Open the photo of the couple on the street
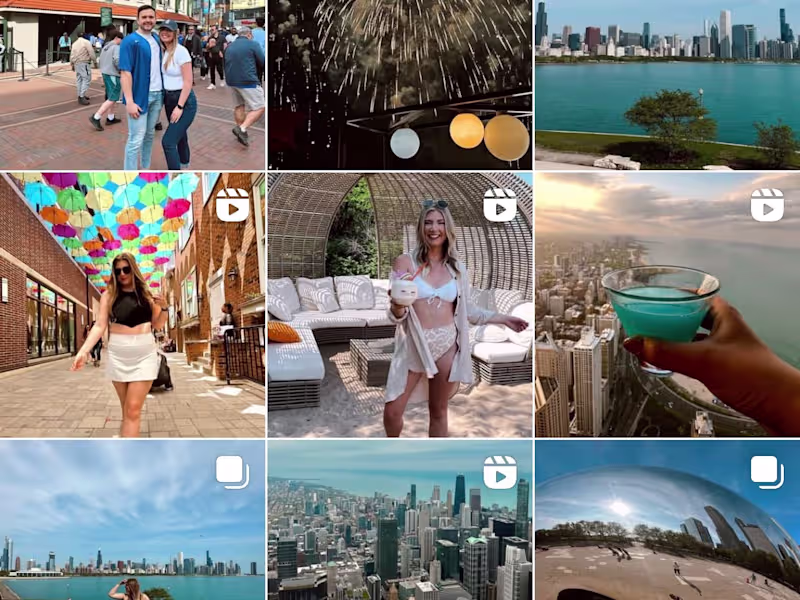The image size is (800, 600). 132,85
